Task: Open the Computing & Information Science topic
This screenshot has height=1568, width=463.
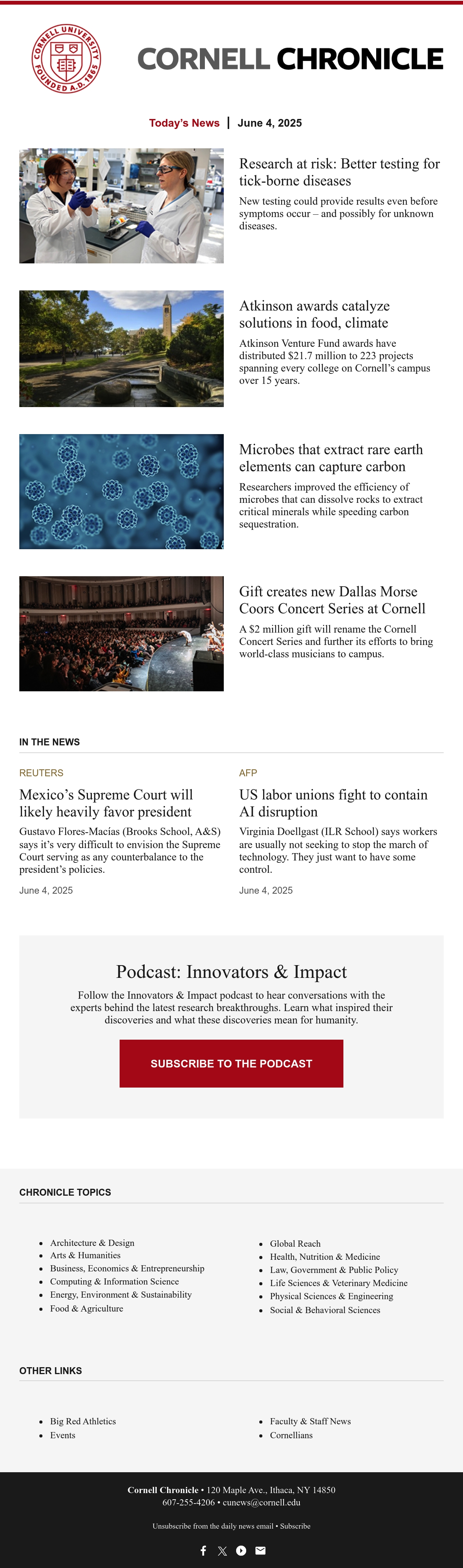Action: 114,1281
